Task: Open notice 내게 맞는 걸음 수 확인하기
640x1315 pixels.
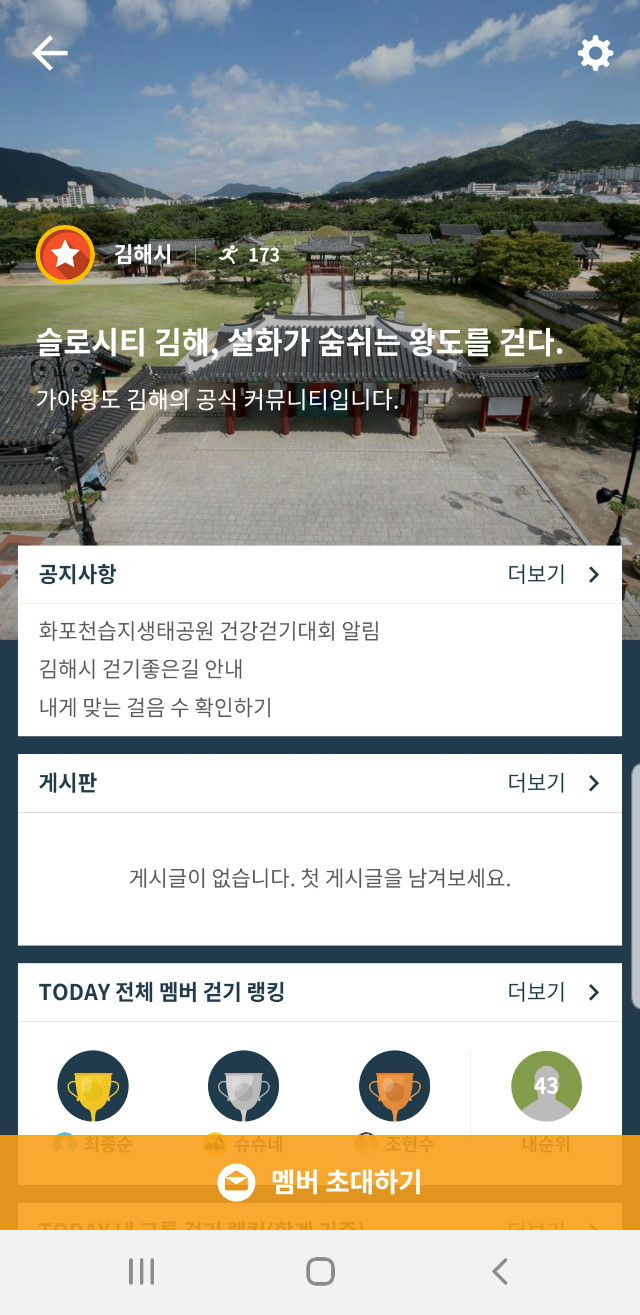Action: 155,707
